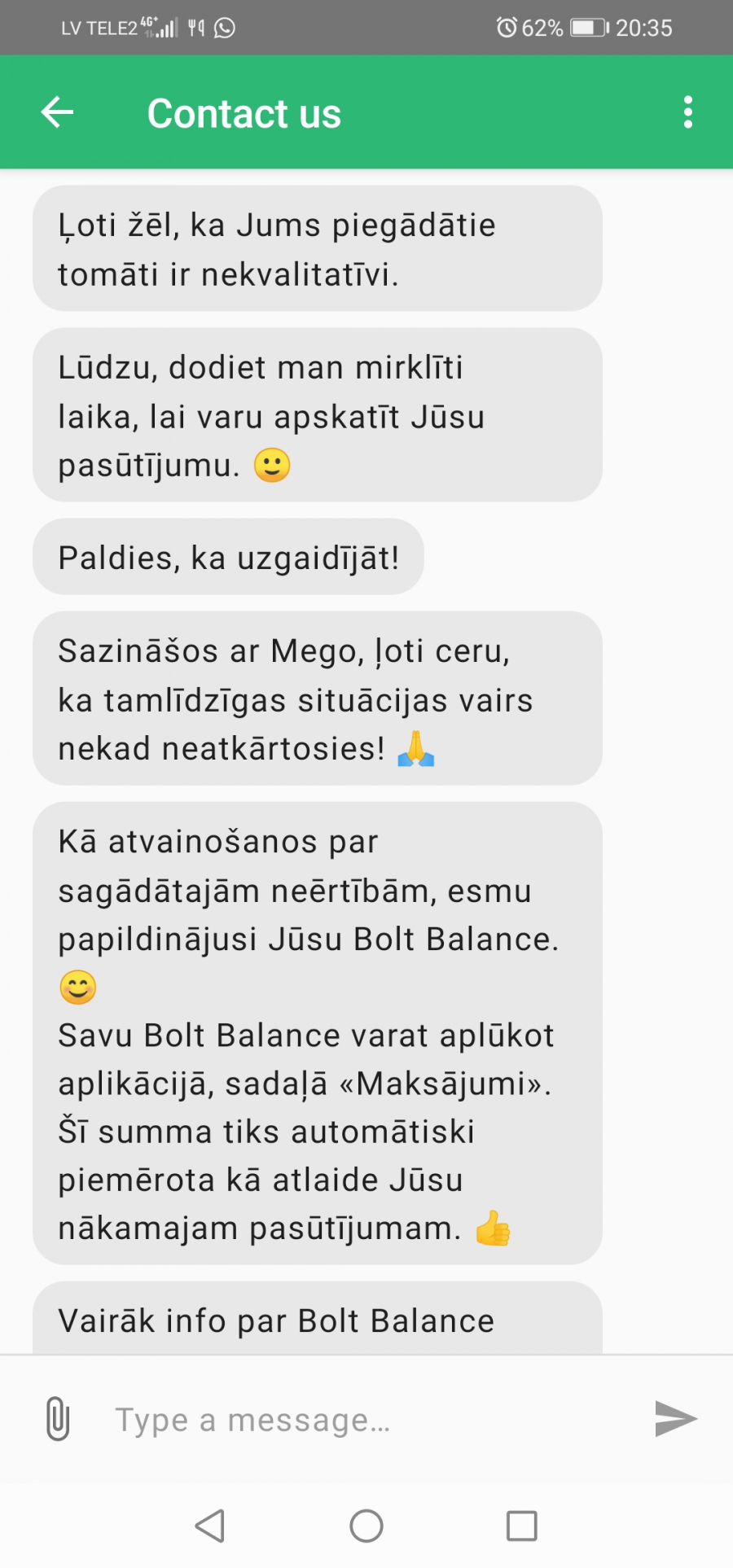The width and height of the screenshot is (733, 1568).
Task: Tap the system home button
Action: click(x=366, y=1526)
